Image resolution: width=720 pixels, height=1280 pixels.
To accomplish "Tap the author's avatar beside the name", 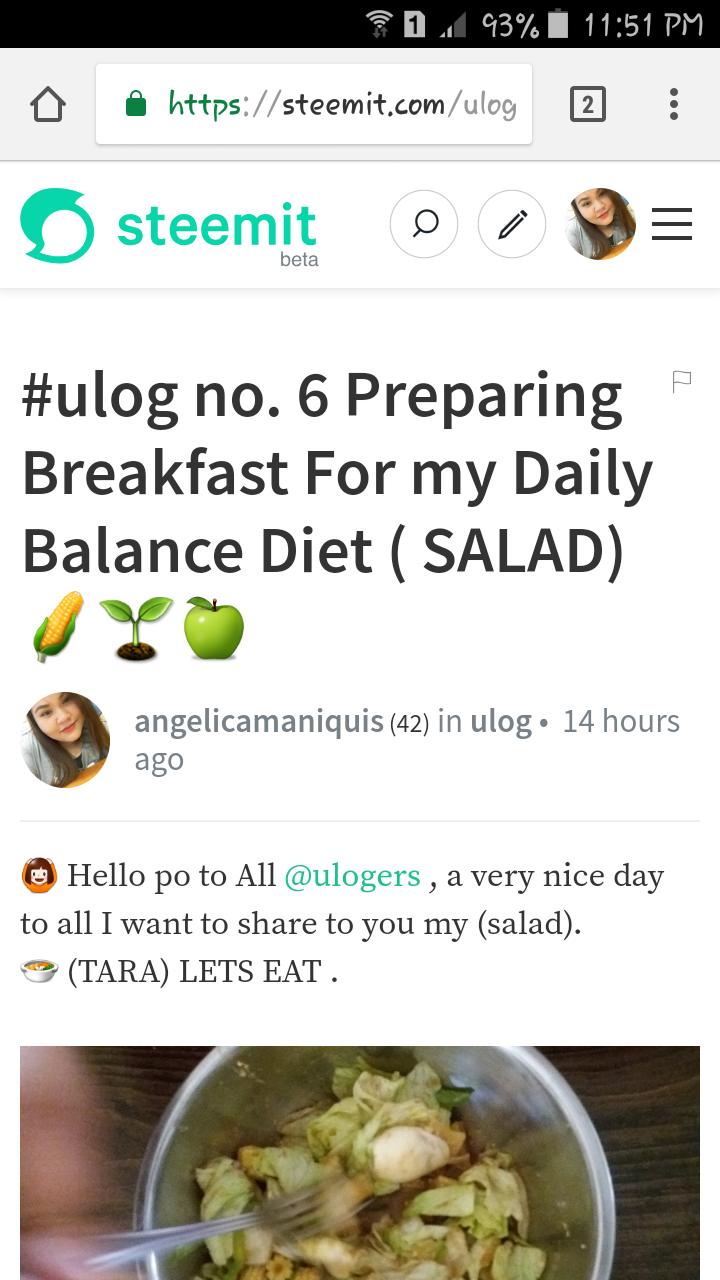I will (66, 740).
